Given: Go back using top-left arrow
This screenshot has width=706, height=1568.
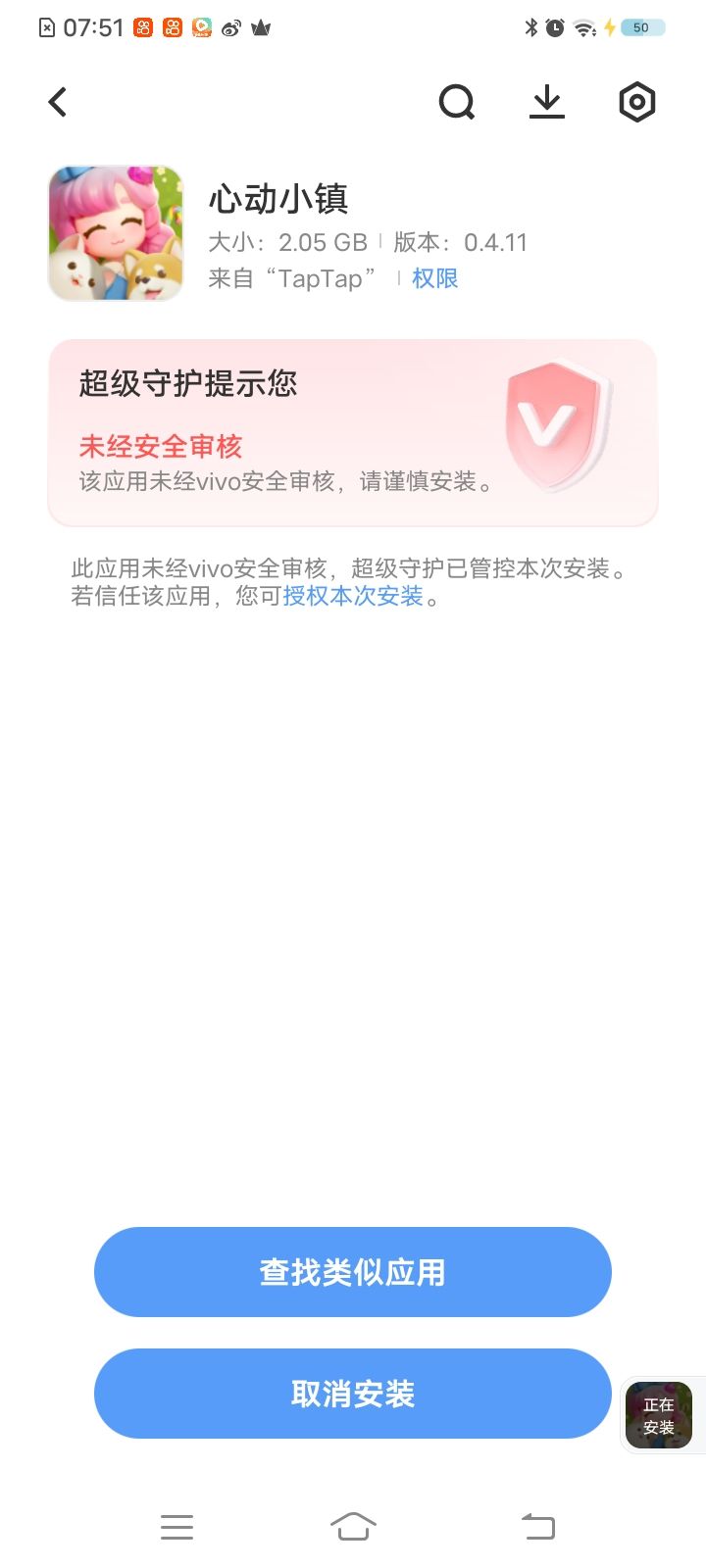Looking at the screenshot, I should coord(57,101).
